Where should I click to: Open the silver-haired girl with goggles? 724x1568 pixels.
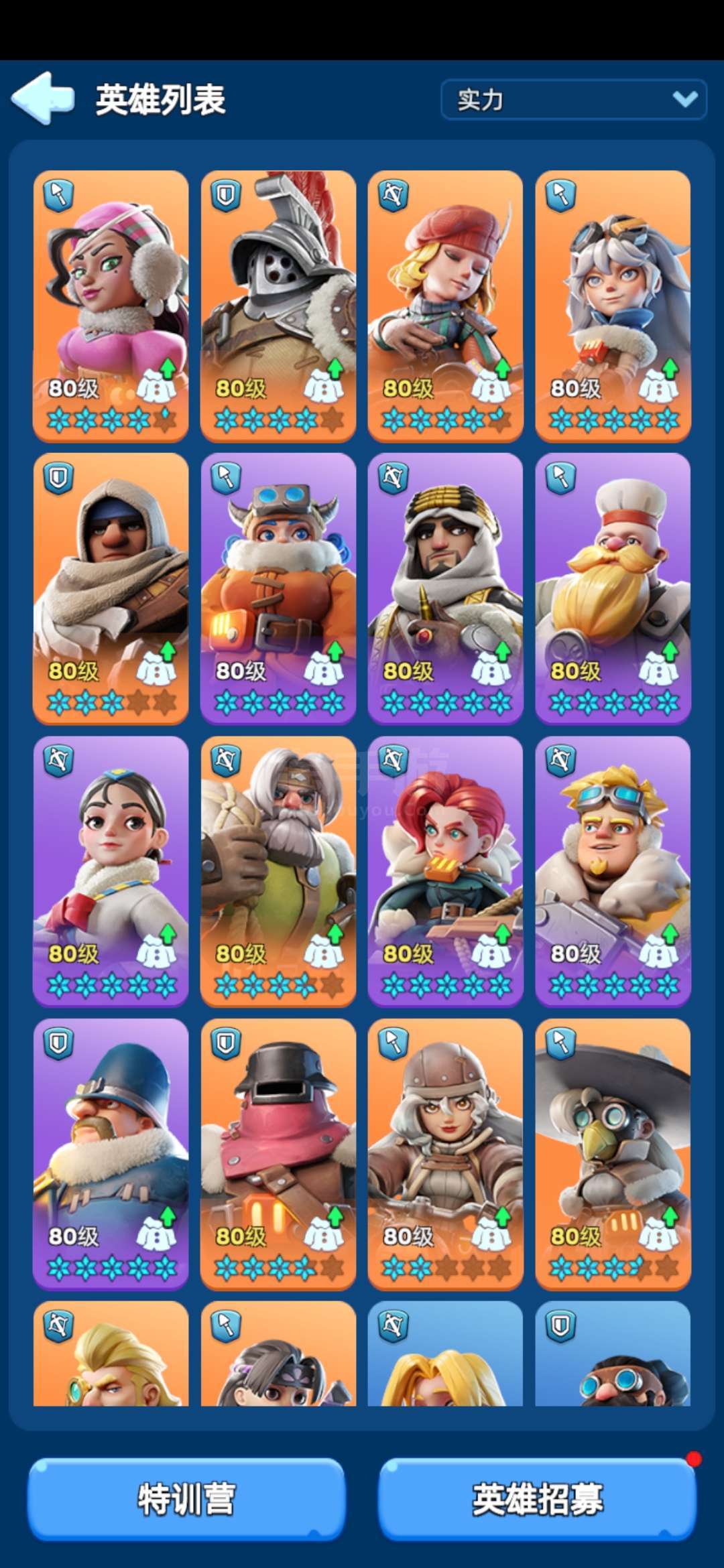pos(613,306)
